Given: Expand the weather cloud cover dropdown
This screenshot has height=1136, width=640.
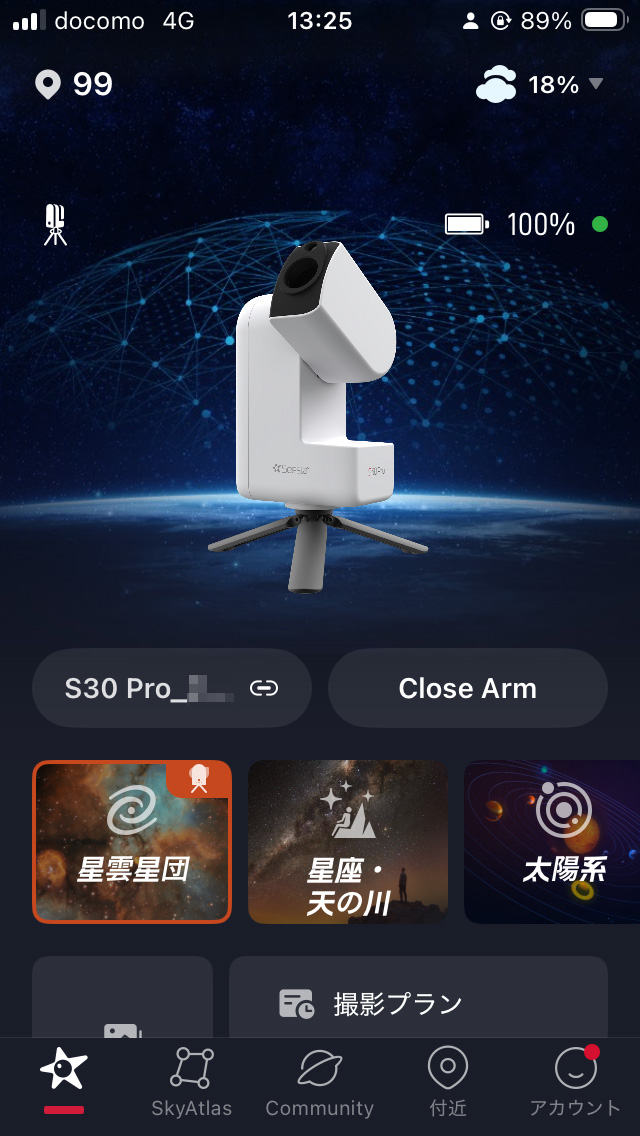Looking at the screenshot, I should tap(539, 85).
